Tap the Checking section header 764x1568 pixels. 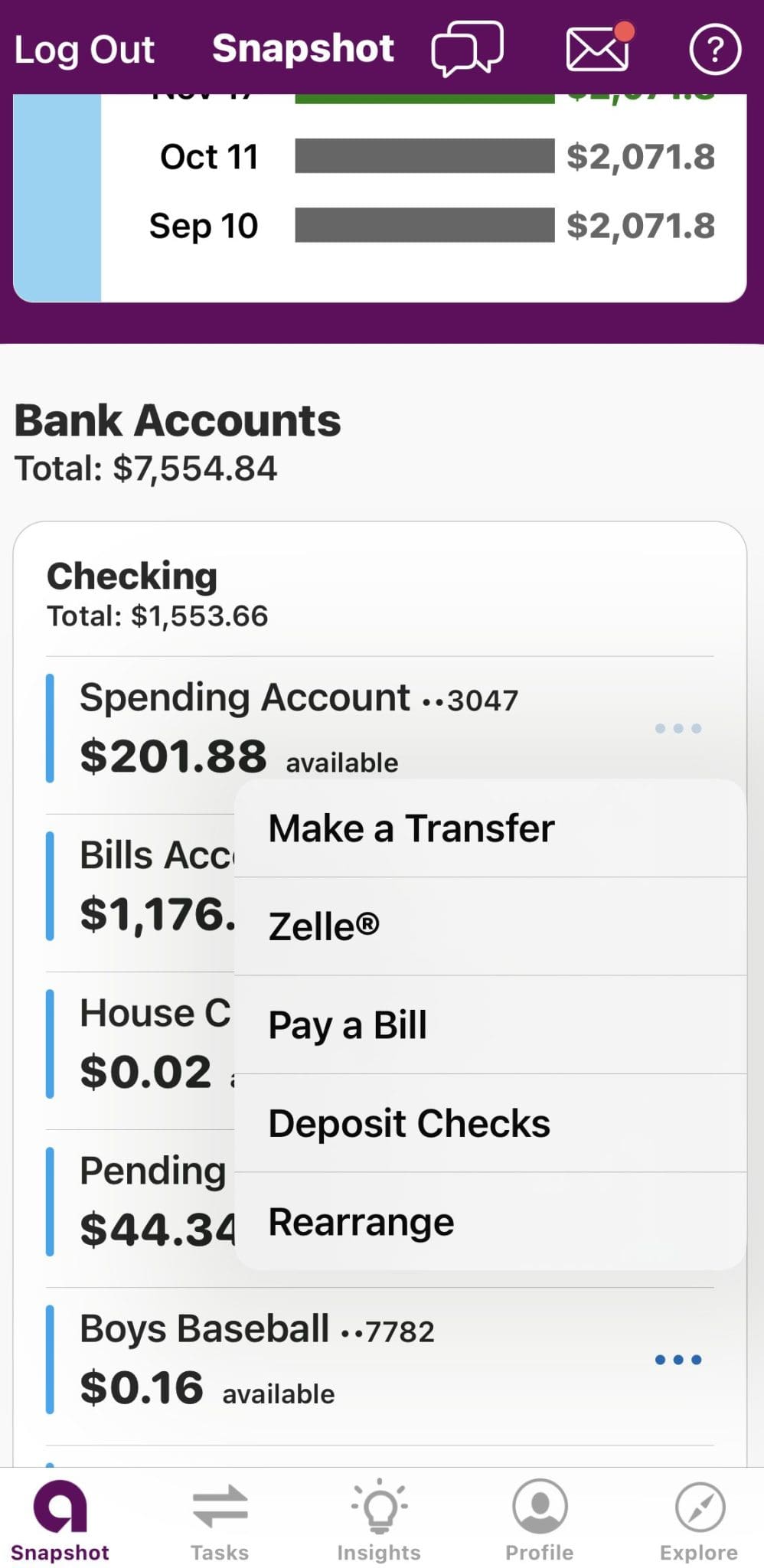click(131, 576)
